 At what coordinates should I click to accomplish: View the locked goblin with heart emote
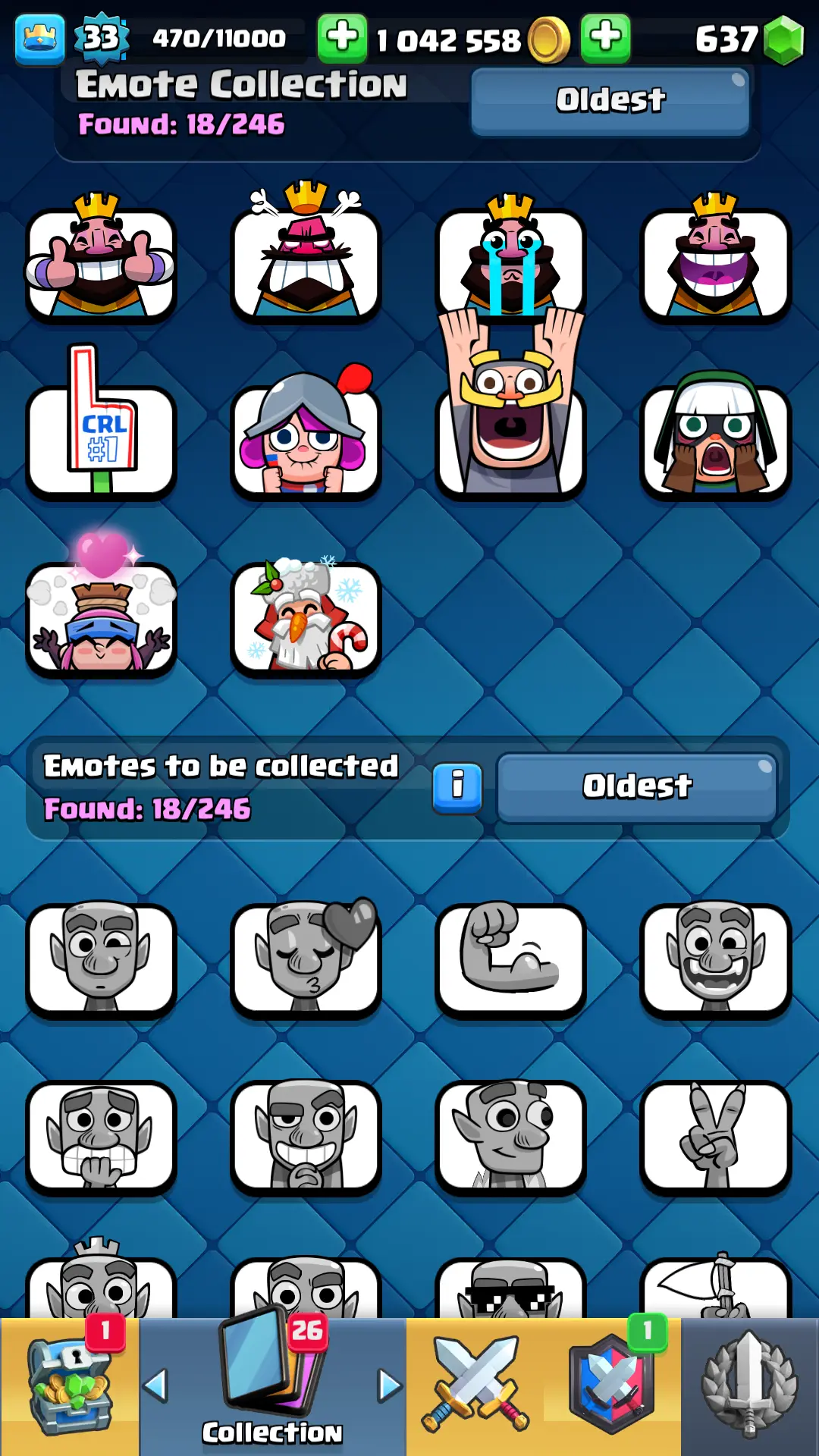[x=306, y=957]
